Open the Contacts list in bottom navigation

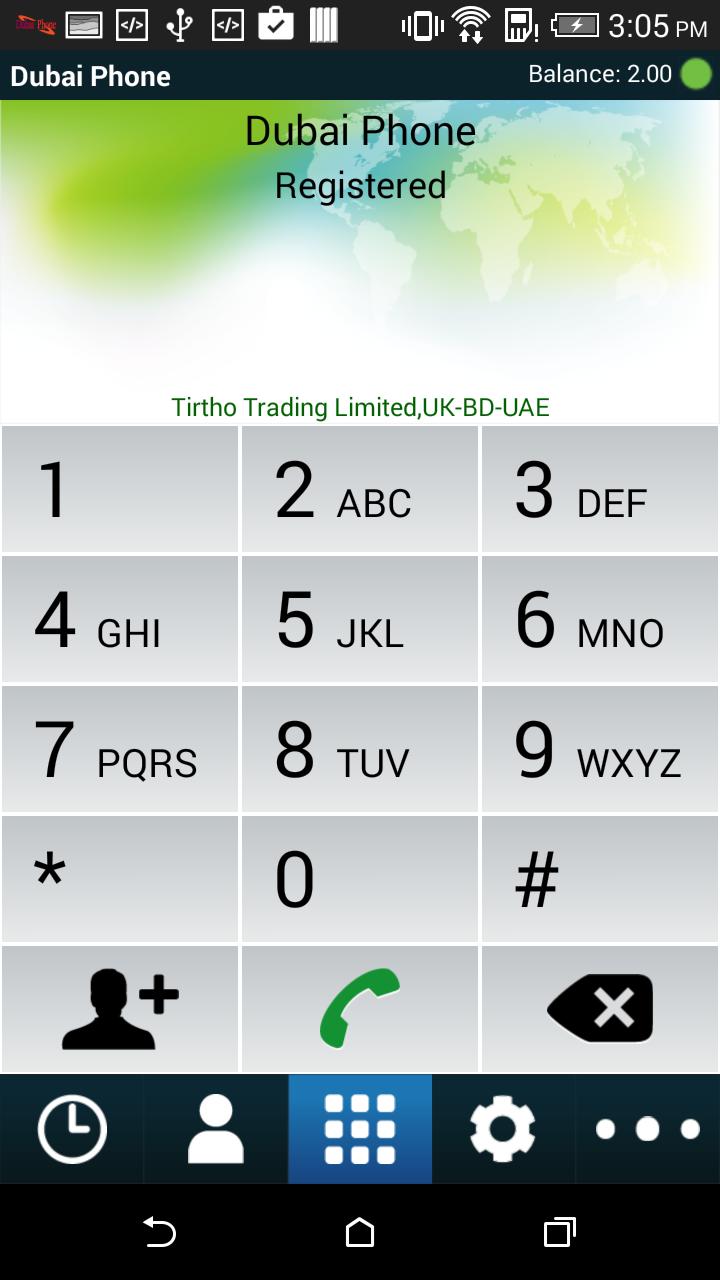pyautogui.click(x=215, y=1129)
